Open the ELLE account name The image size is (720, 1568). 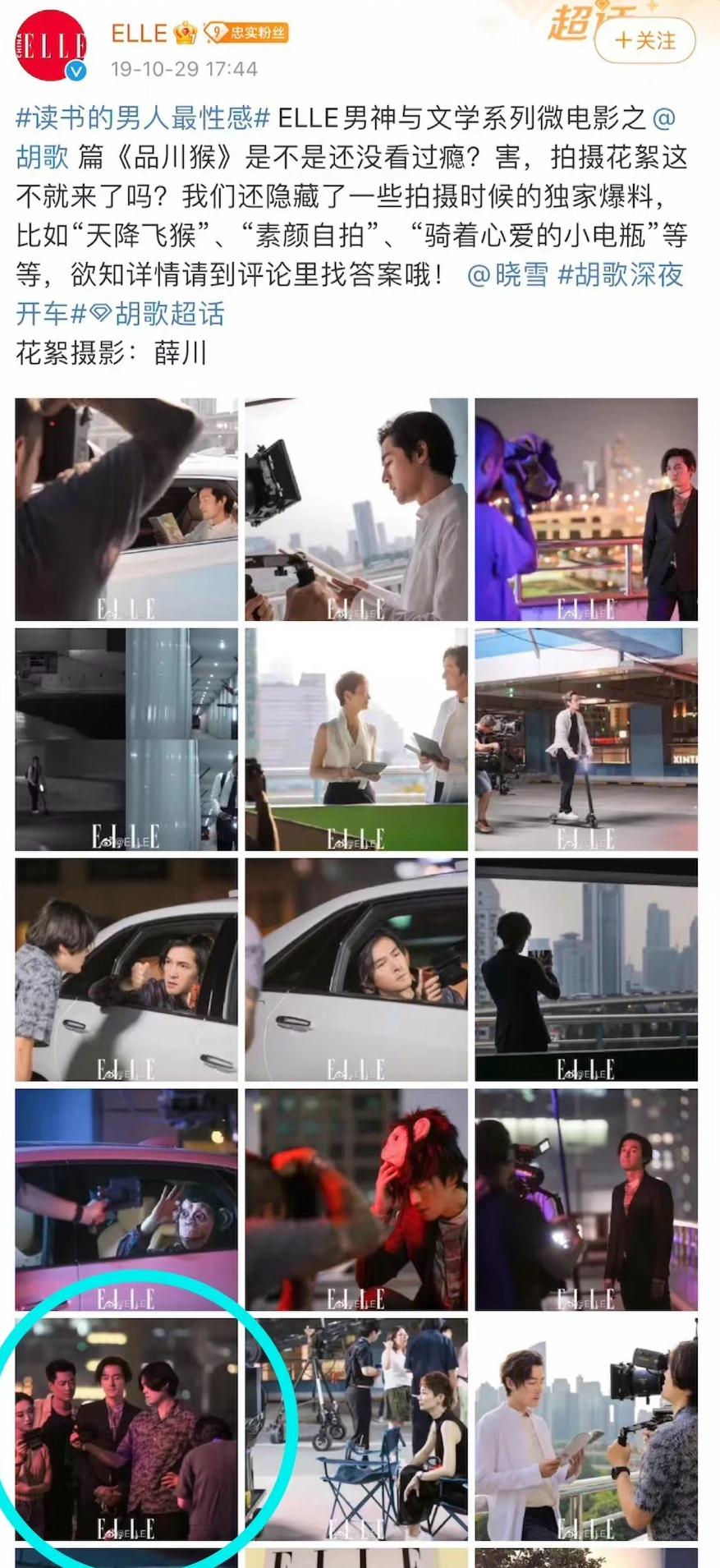click(139, 34)
